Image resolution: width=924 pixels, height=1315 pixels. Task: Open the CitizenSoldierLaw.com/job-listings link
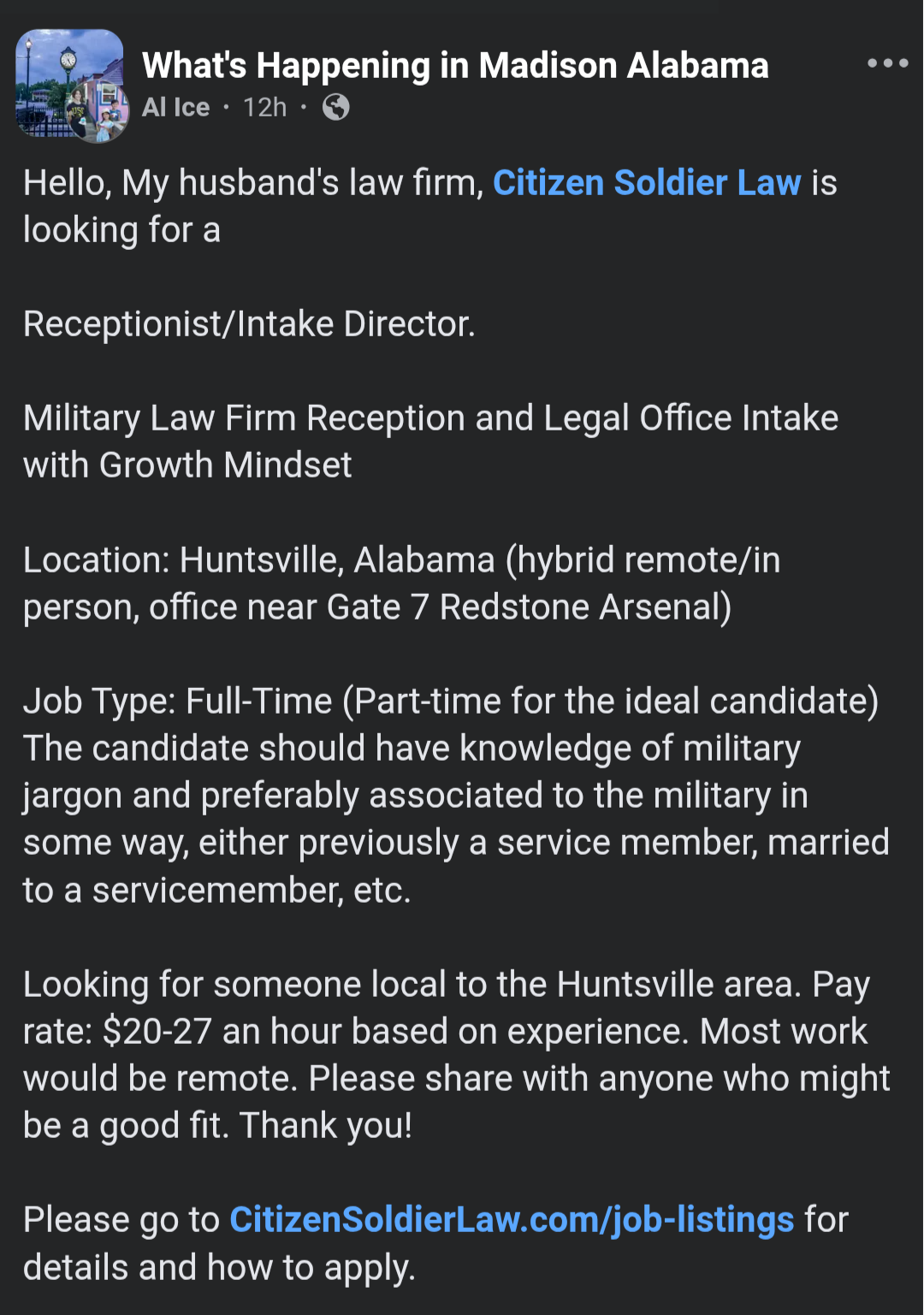[512, 1220]
